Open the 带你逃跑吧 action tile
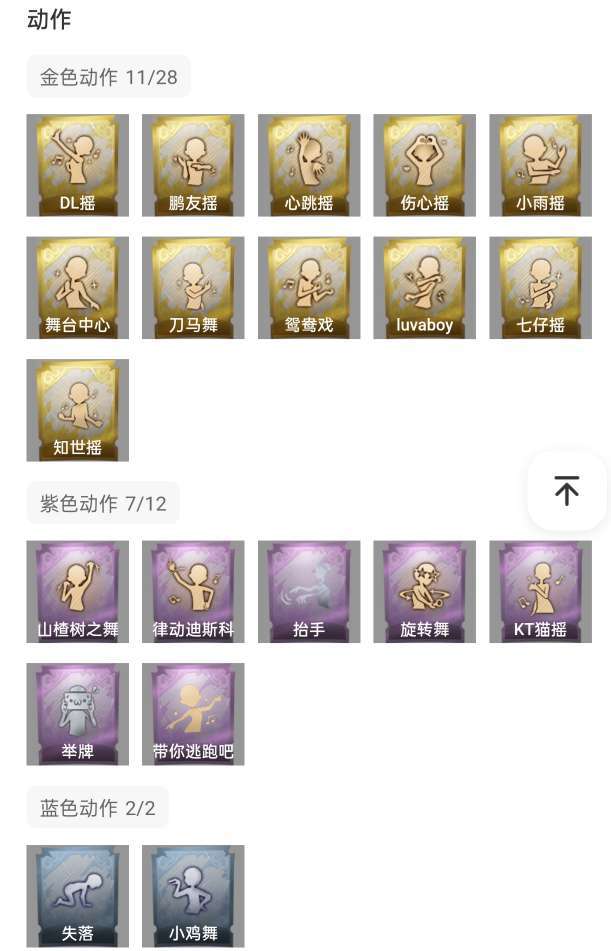 (193, 714)
